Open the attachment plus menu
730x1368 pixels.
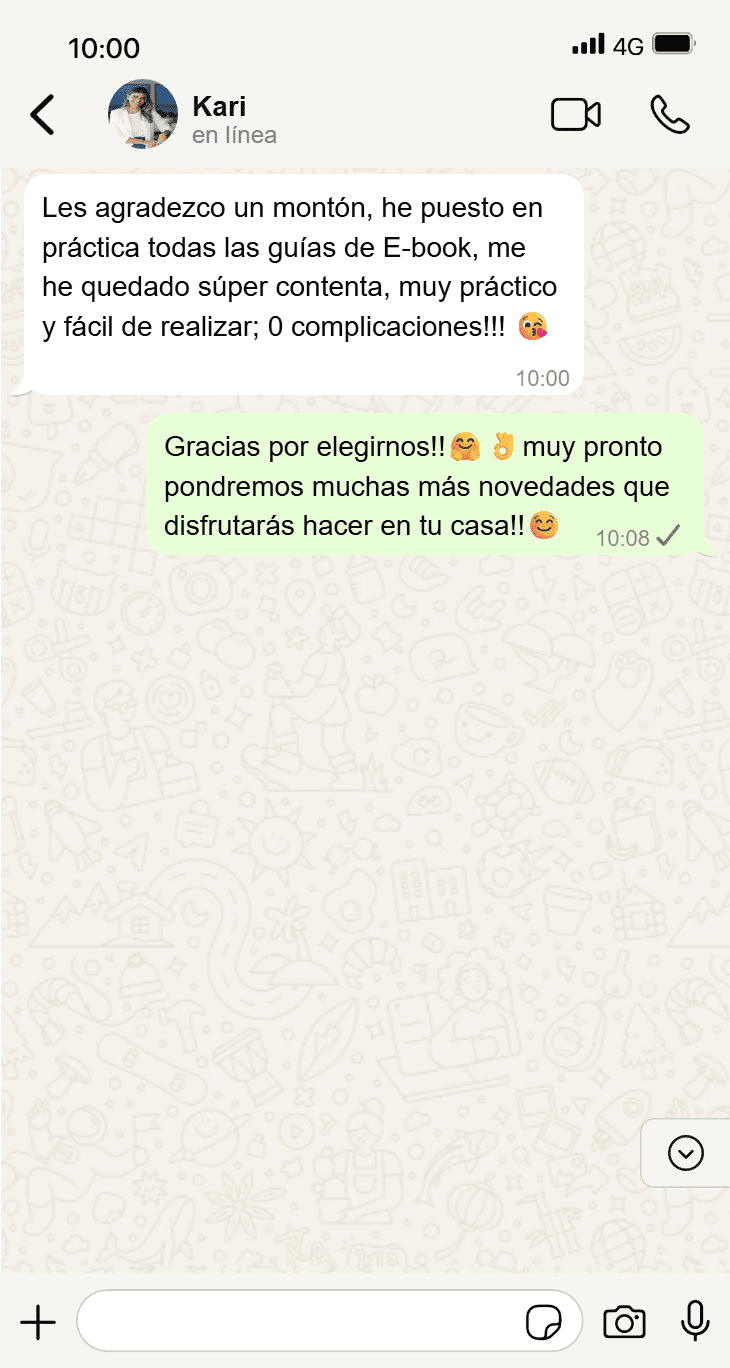[38, 1323]
